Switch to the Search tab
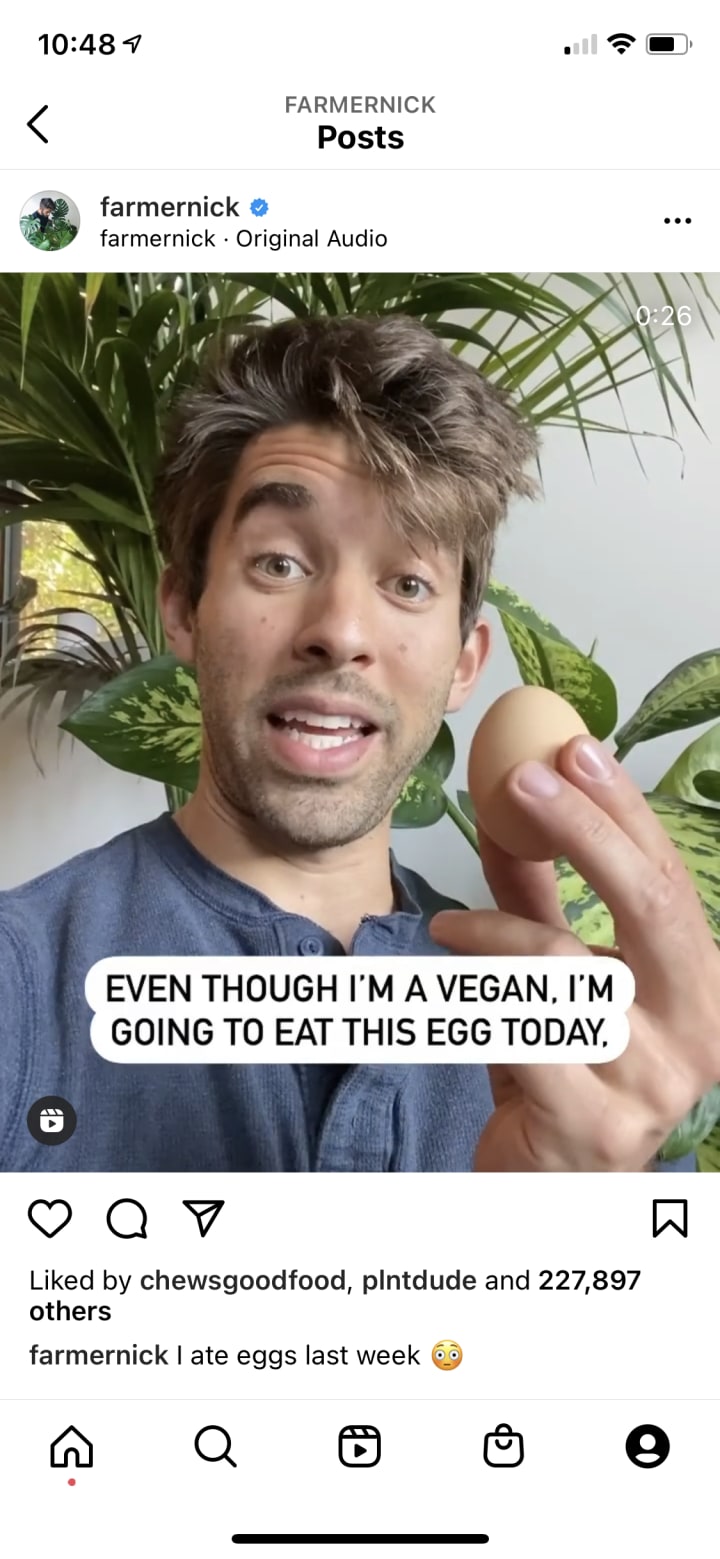The width and height of the screenshot is (720, 1559). coord(215,1446)
